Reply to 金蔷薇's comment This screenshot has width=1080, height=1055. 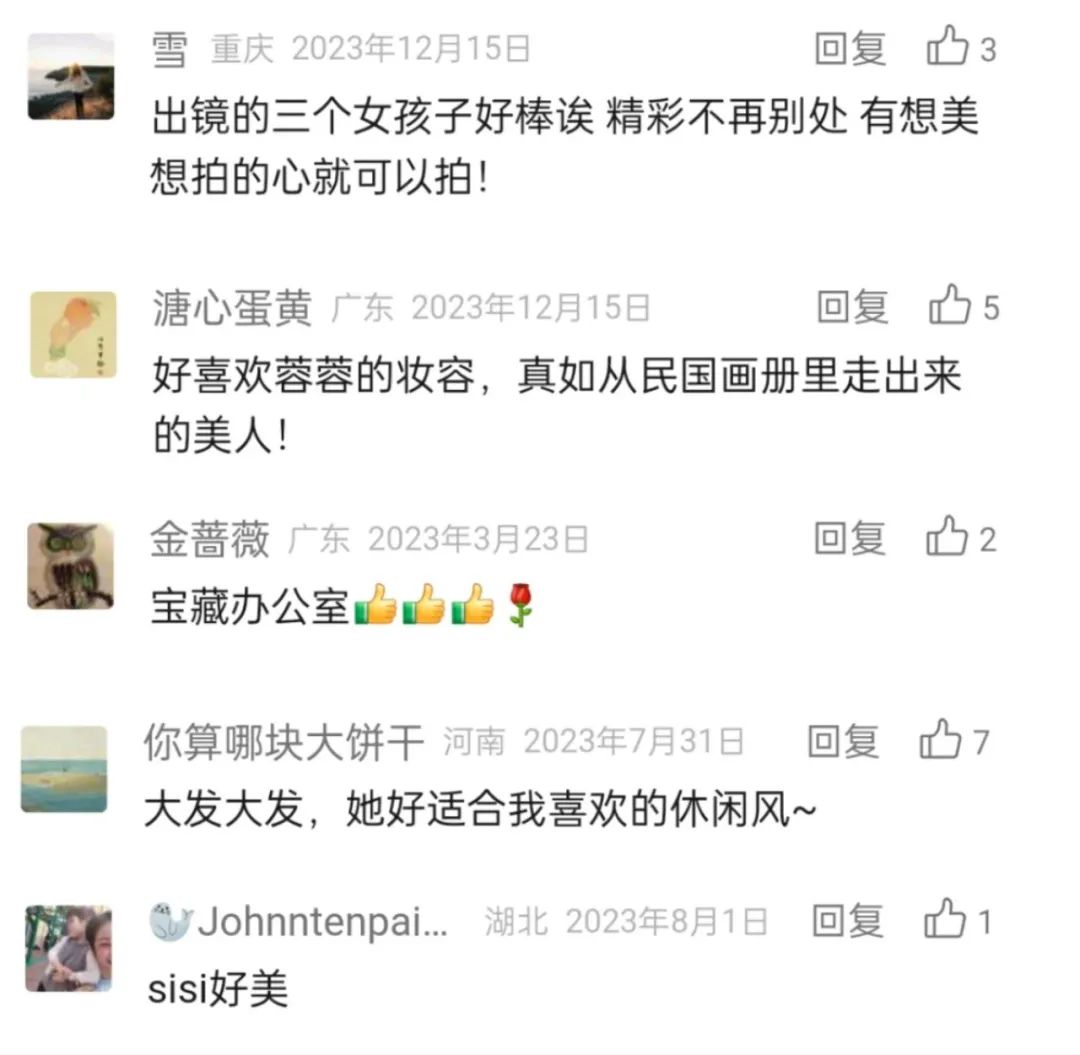click(x=849, y=539)
